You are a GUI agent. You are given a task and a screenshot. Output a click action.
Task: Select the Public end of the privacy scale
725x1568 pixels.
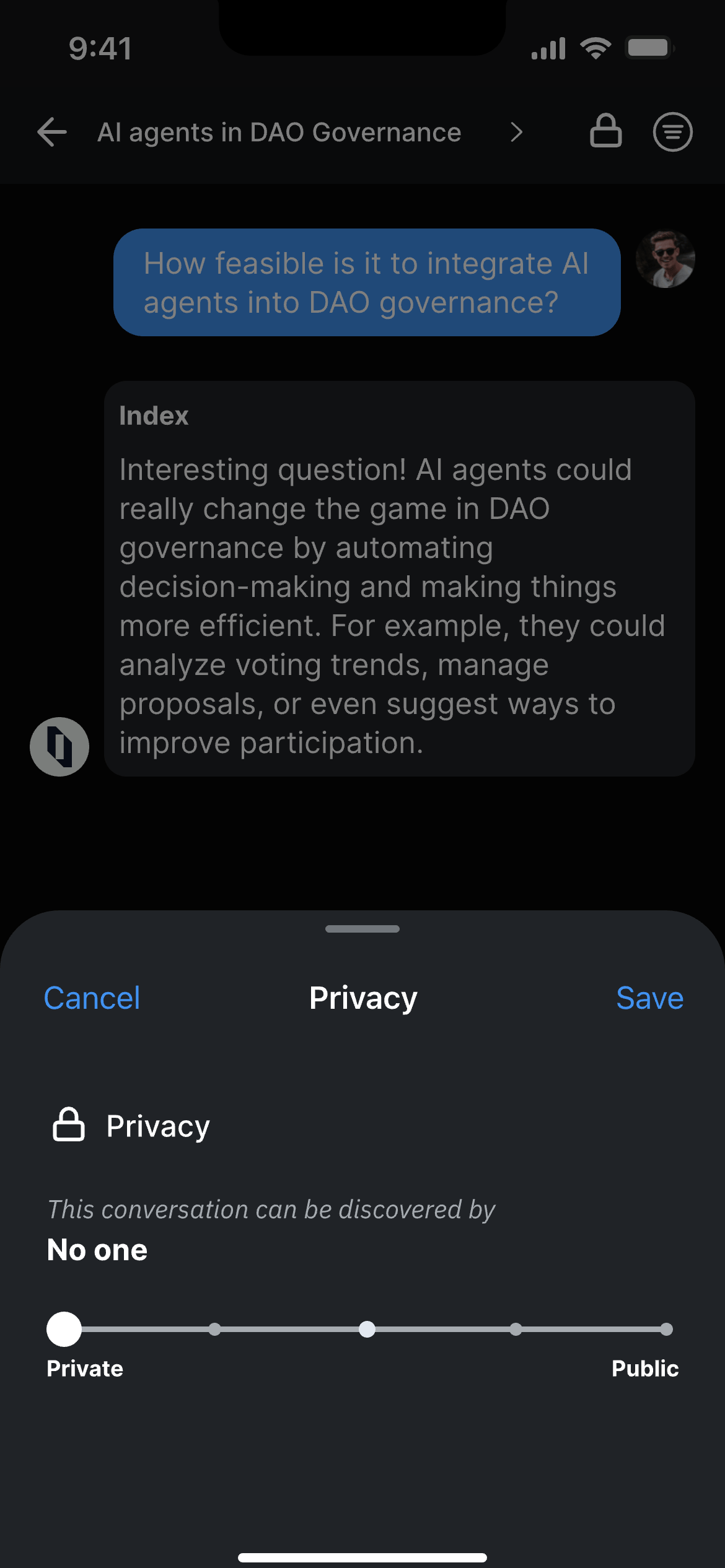[666, 1329]
